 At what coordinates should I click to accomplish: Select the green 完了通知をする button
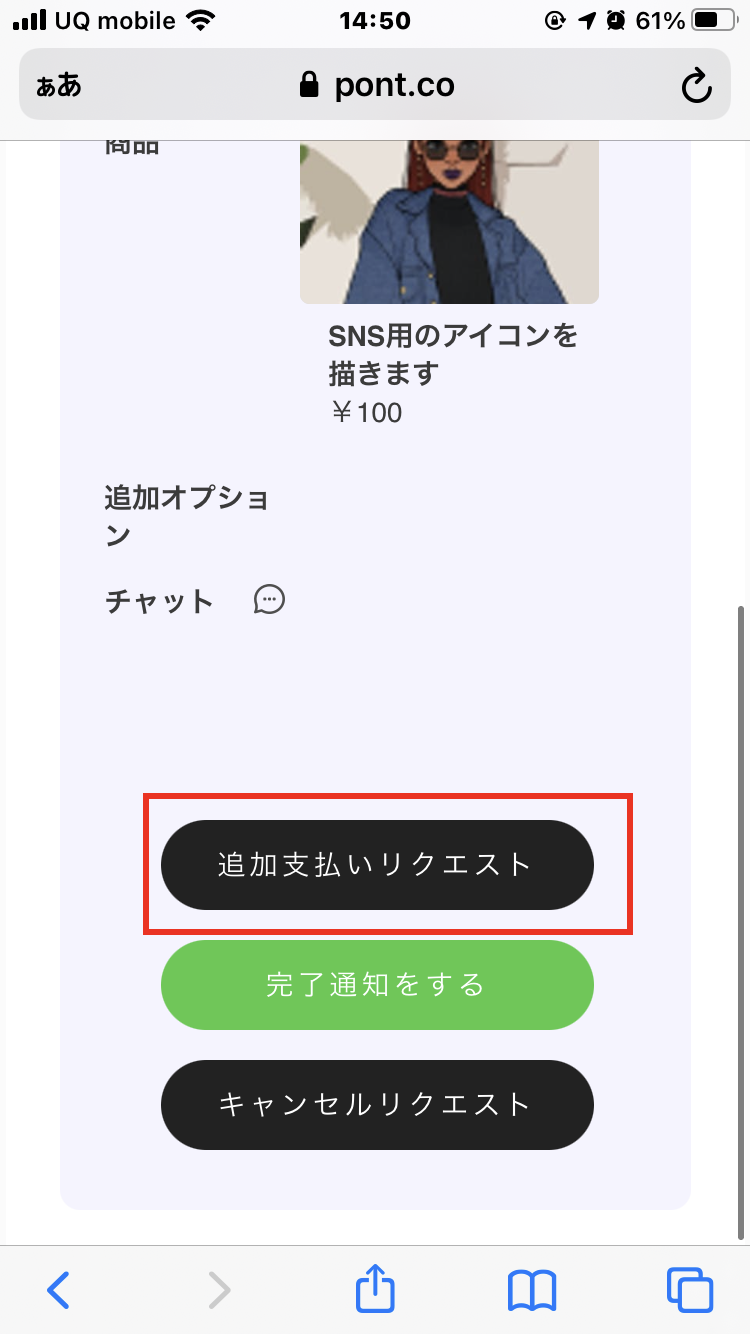(377, 985)
